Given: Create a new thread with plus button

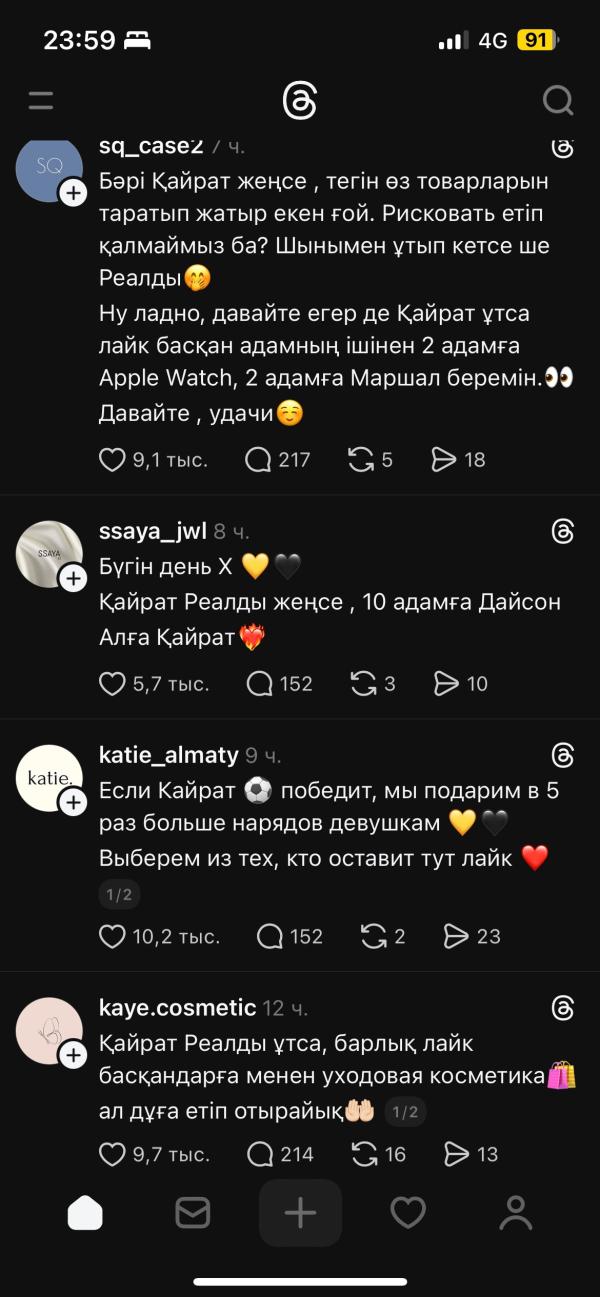Looking at the screenshot, I should coord(300,1213).
